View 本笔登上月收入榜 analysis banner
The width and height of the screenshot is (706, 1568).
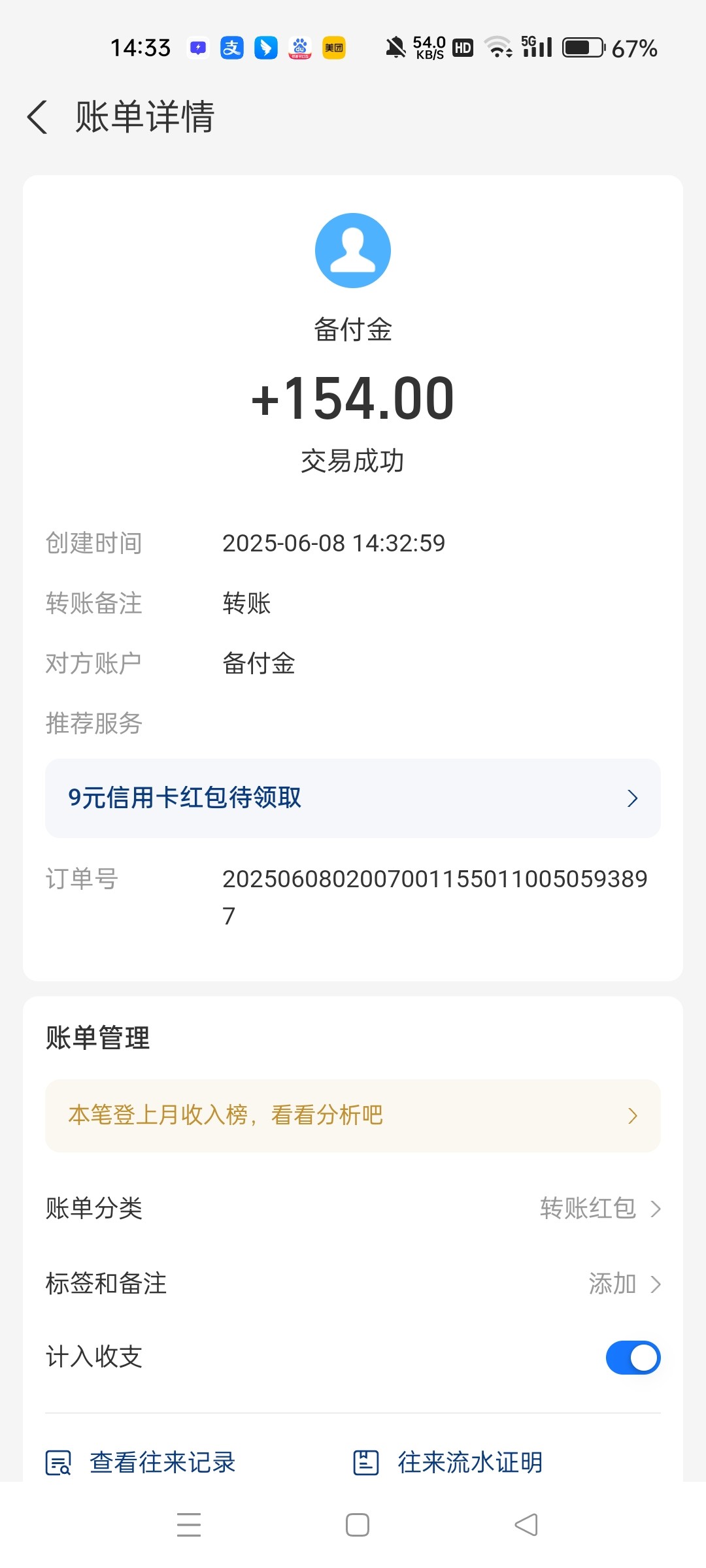click(353, 1116)
